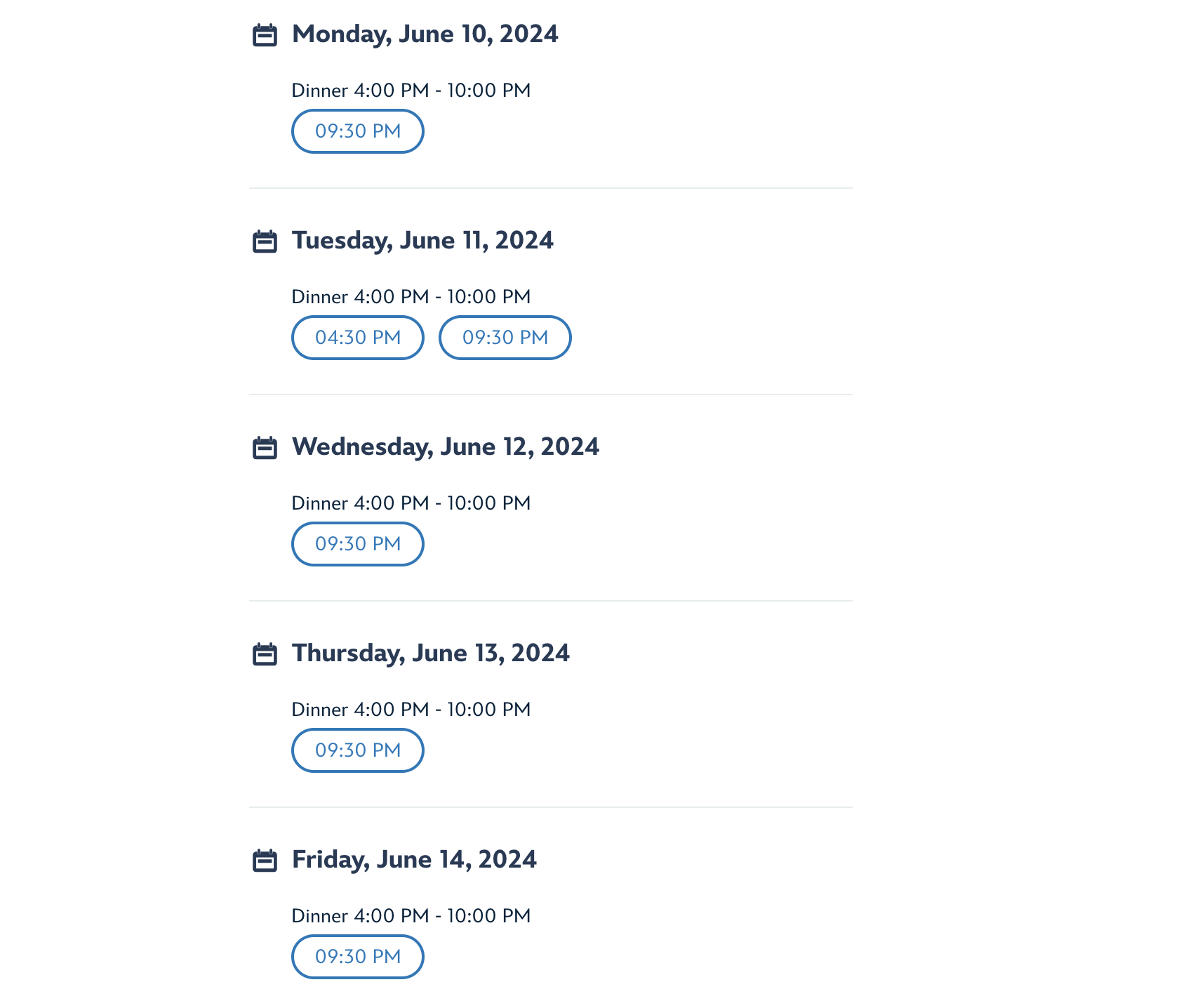Reserve 09:30 PM on Thursday, June 13
This screenshot has width=1200, height=1008.
pos(357,750)
